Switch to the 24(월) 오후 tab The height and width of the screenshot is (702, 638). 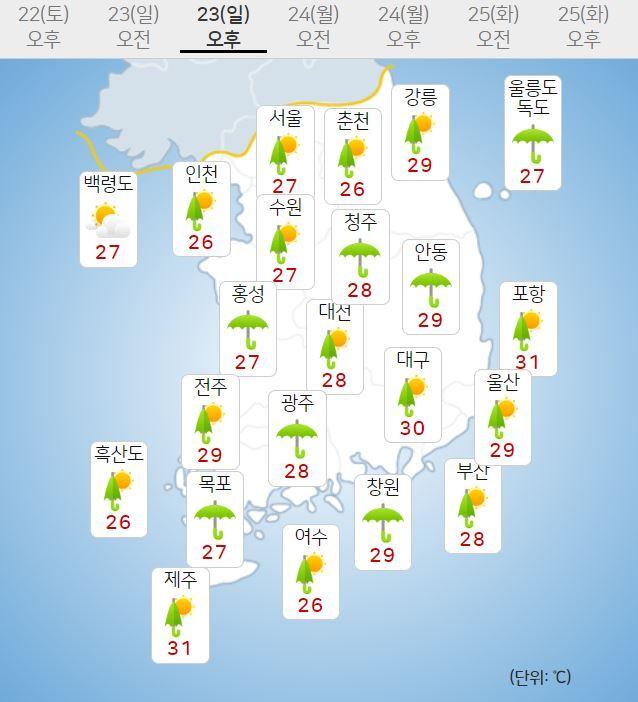coord(403,27)
